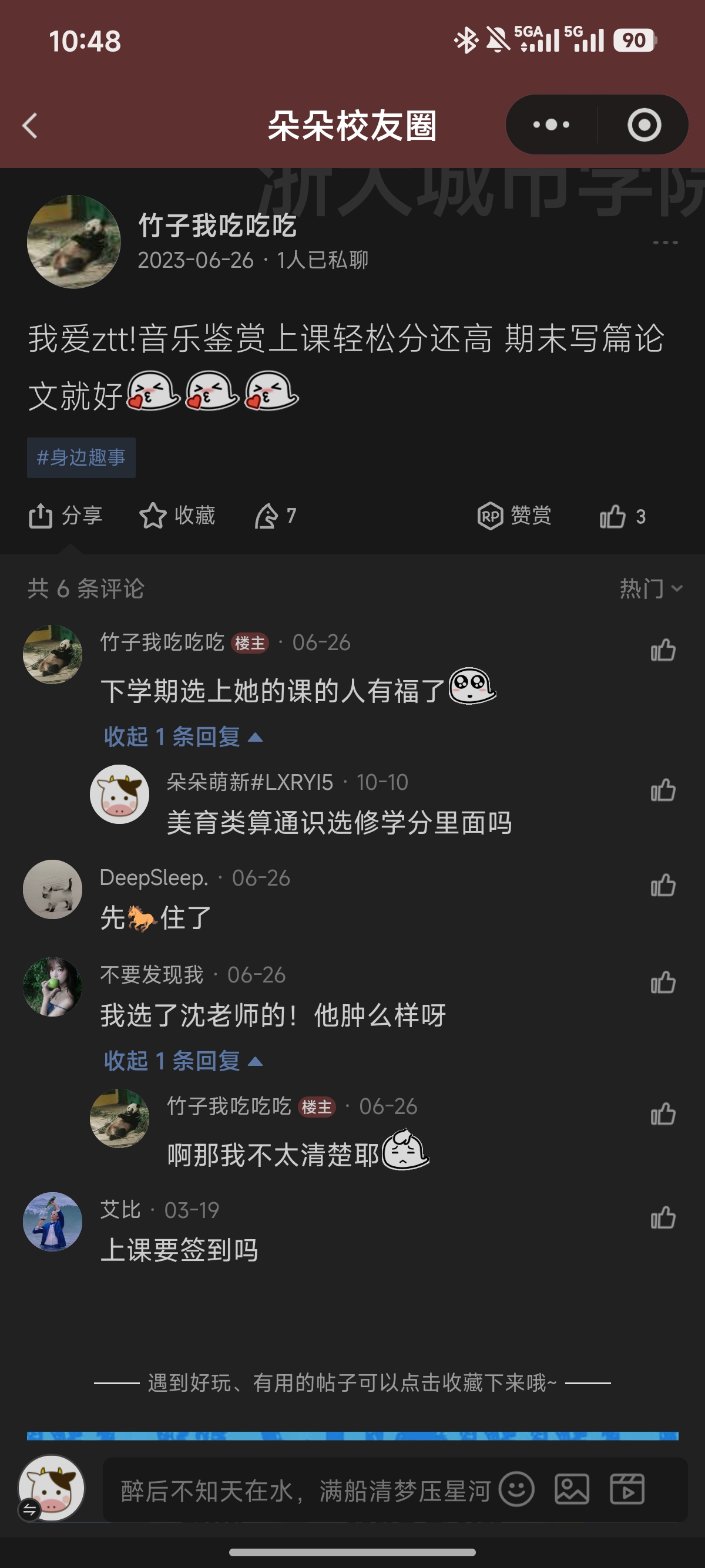Give a 赞赏 reward to the post
The width and height of the screenshot is (705, 1568).
click(515, 516)
